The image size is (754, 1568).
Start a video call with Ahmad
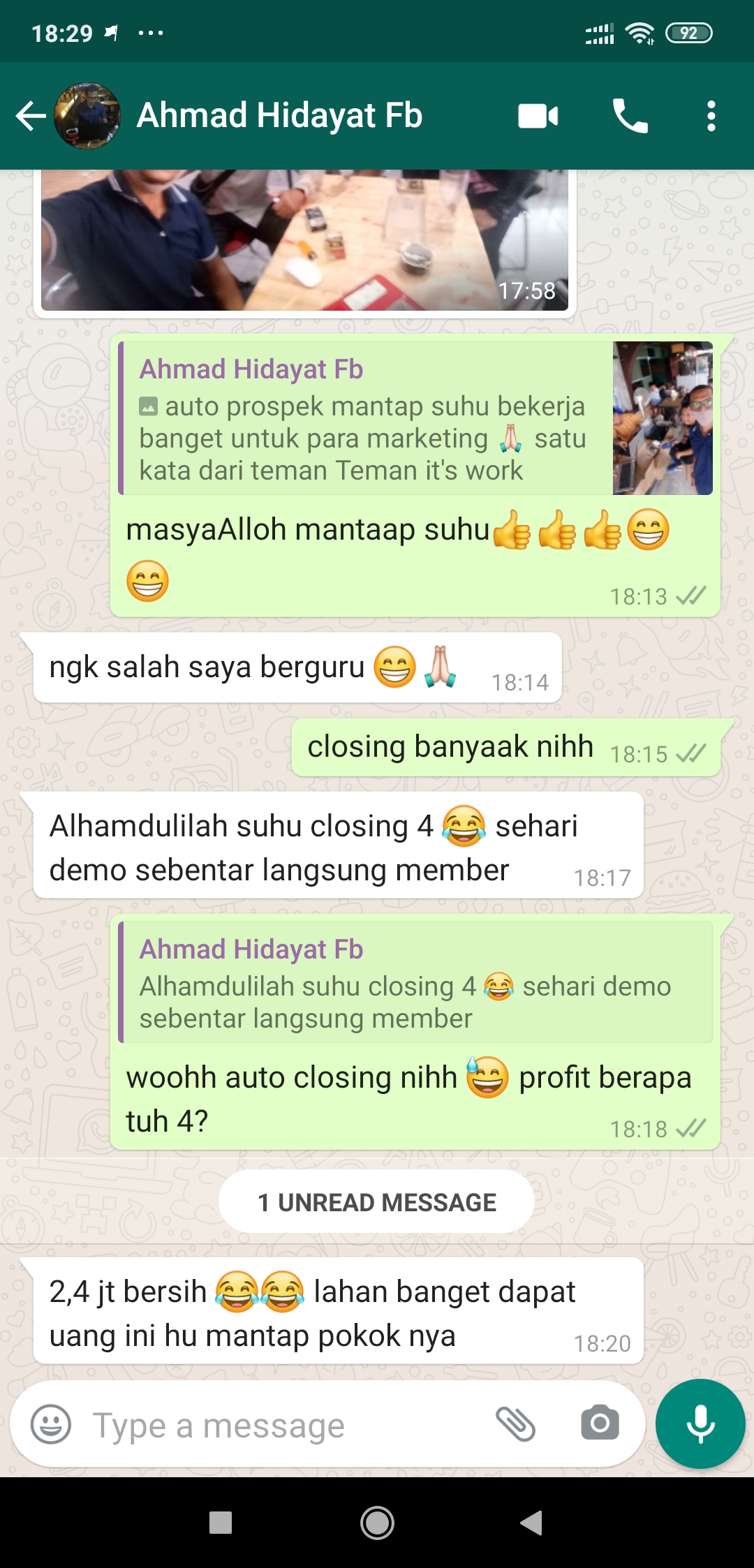[x=538, y=116]
